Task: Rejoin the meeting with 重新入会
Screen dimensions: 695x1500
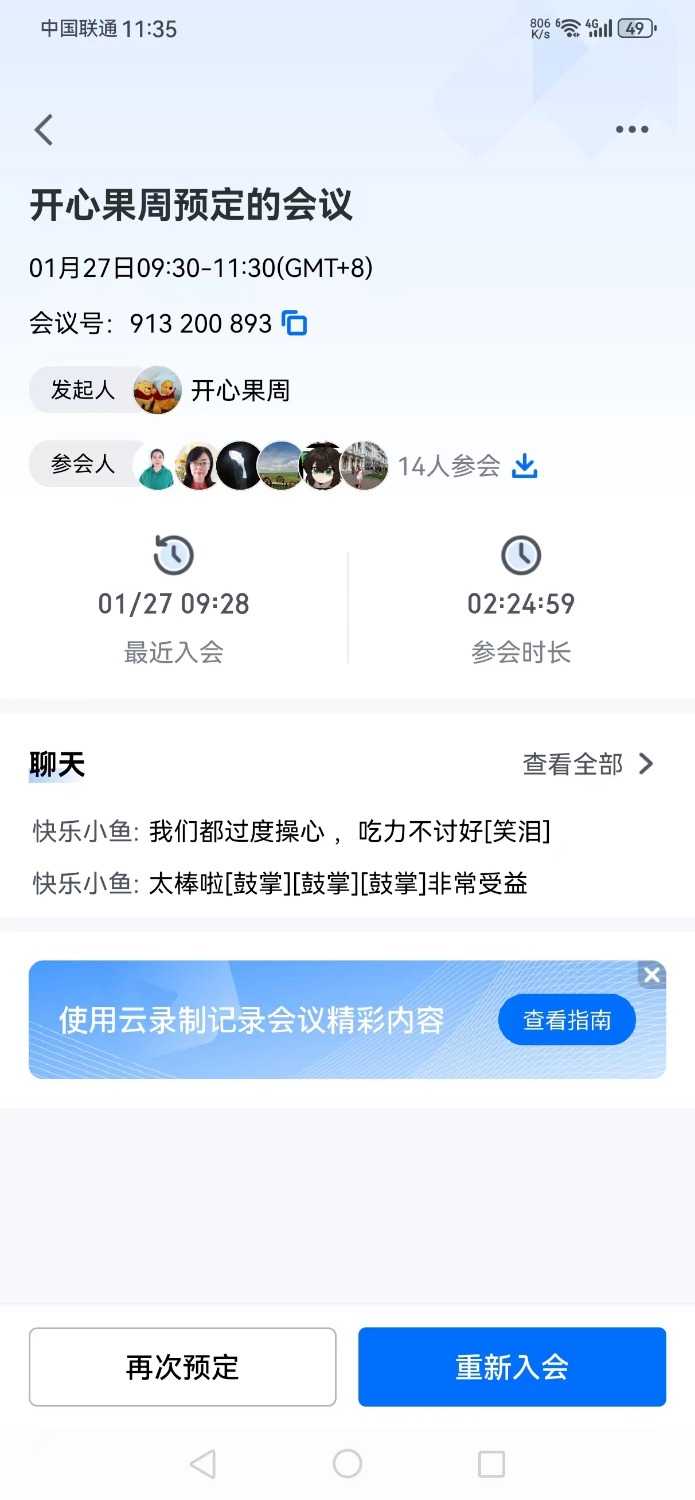Action: 512,1367
